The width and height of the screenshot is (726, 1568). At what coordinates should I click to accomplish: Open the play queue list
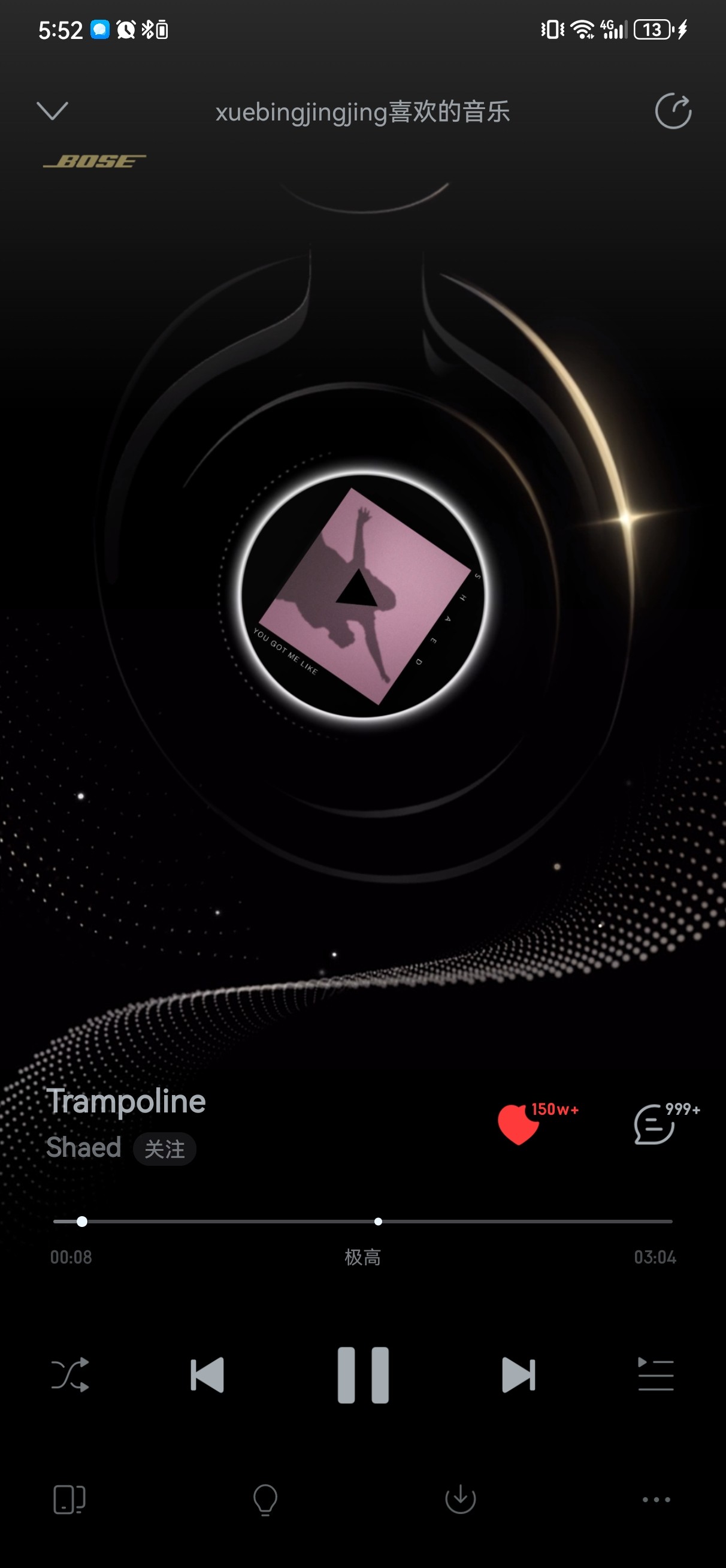[x=655, y=1374]
